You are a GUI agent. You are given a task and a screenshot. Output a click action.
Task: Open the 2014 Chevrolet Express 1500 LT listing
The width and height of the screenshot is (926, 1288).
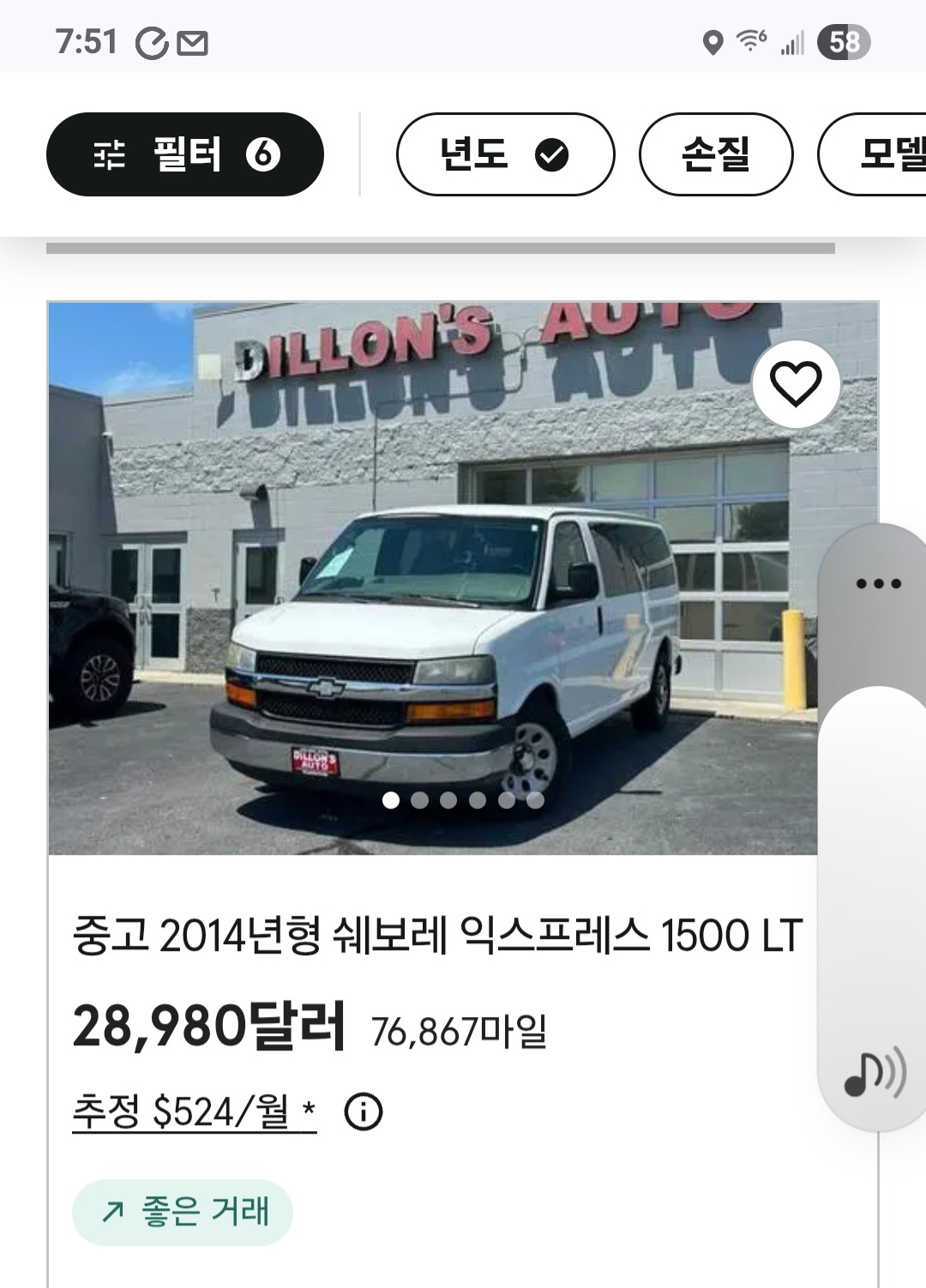click(437, 936)
